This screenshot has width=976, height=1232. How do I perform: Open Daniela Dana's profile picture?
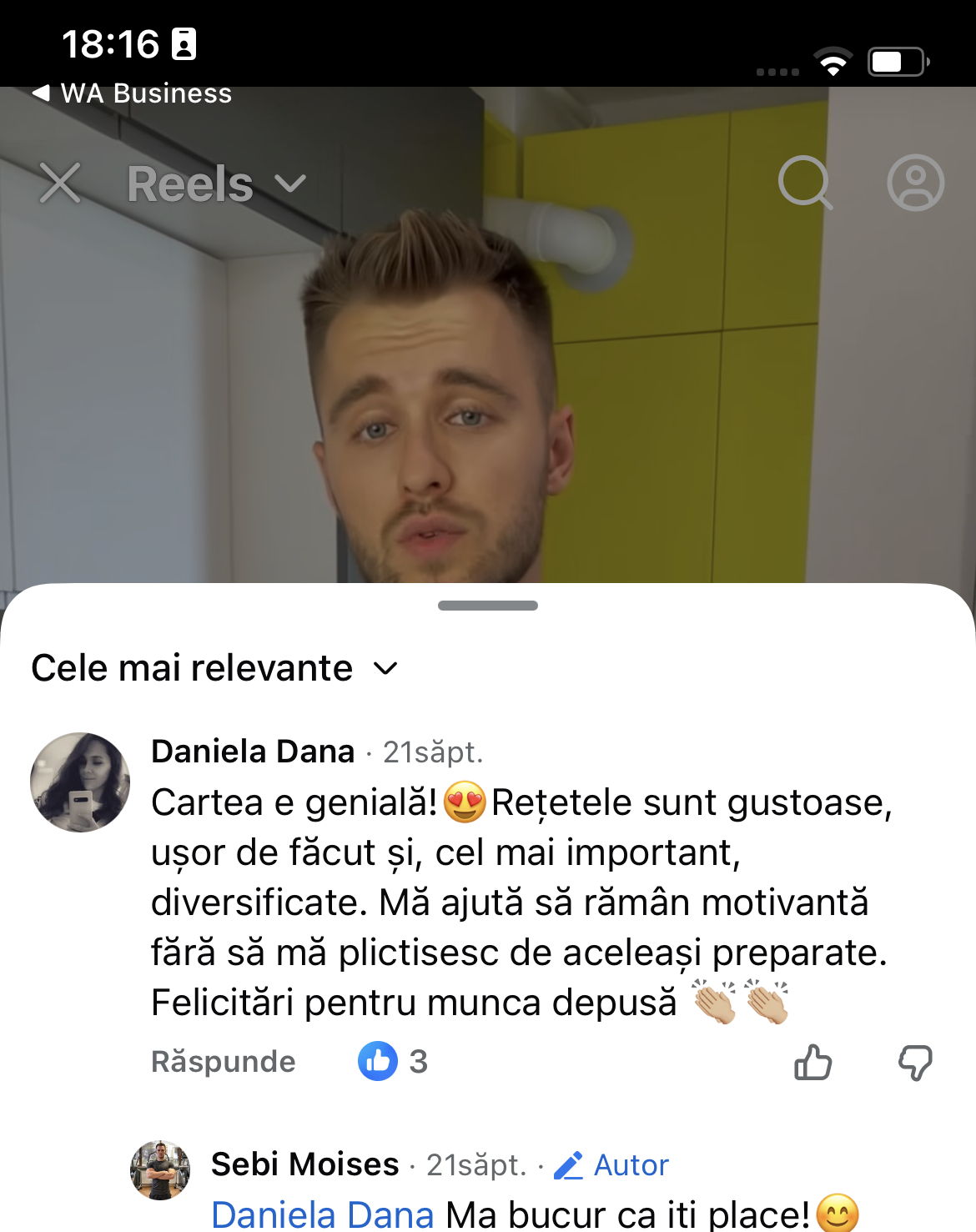pos(80,782)
